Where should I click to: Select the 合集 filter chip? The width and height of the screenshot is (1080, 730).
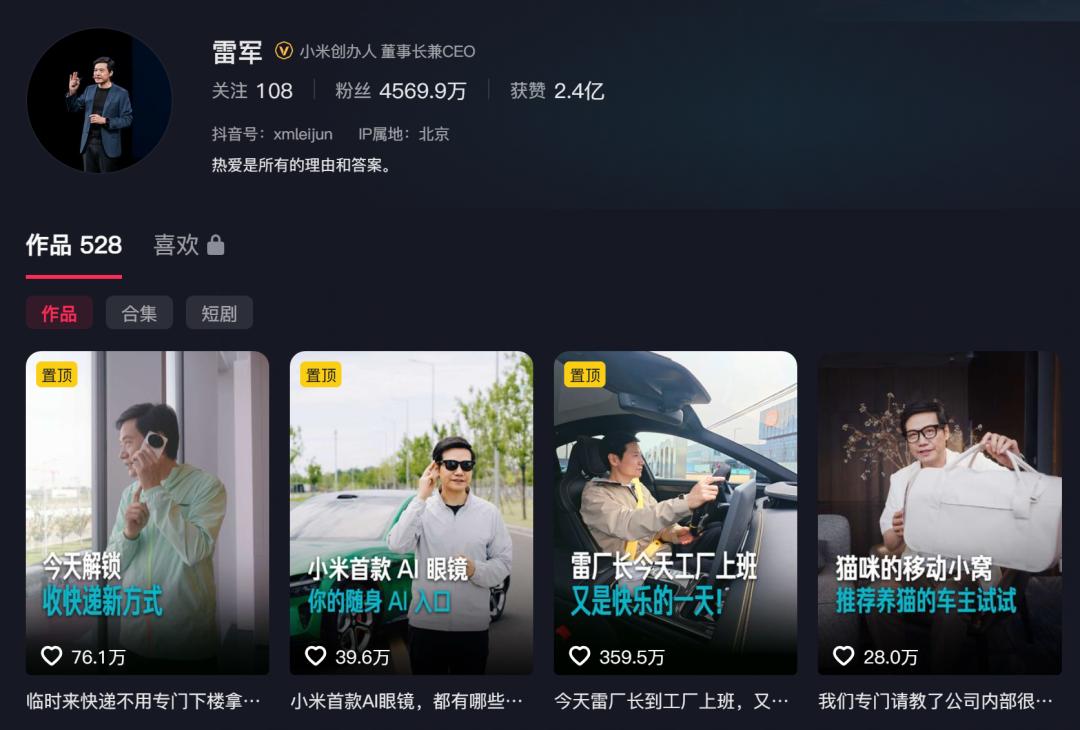pyautogui.click(x=139, y=313)
